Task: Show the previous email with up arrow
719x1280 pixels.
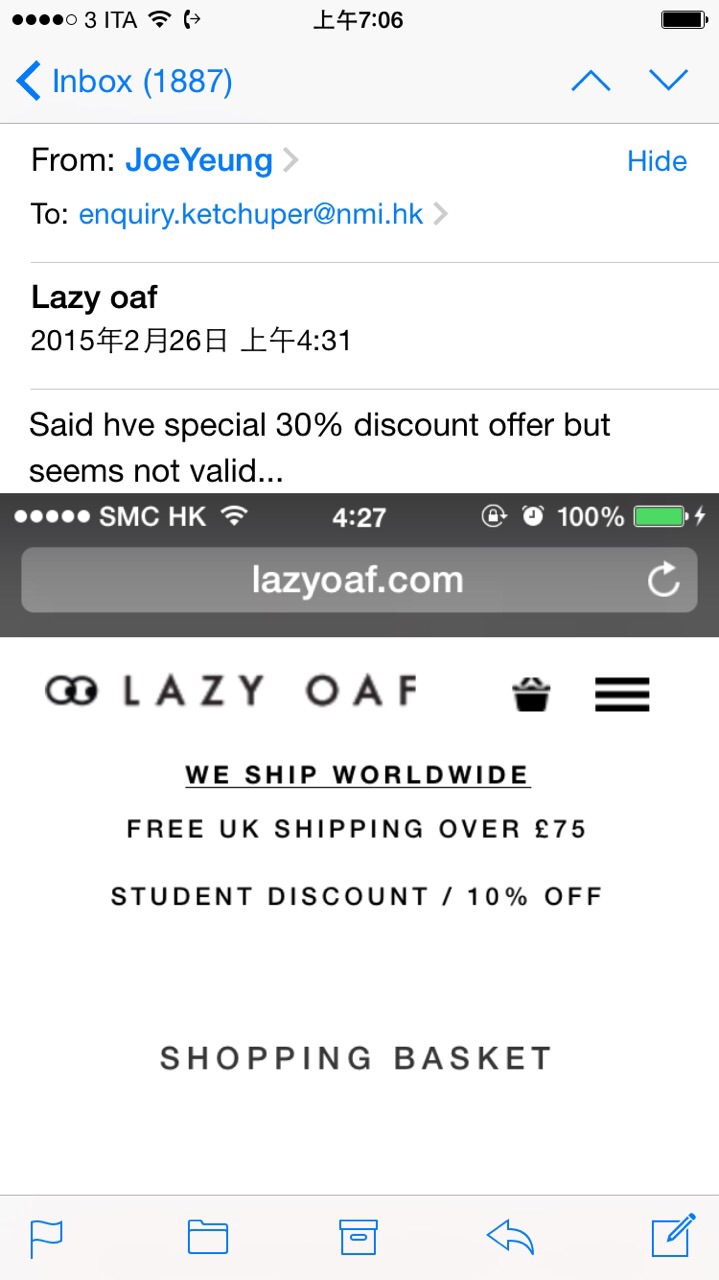Action: (590, 81)
